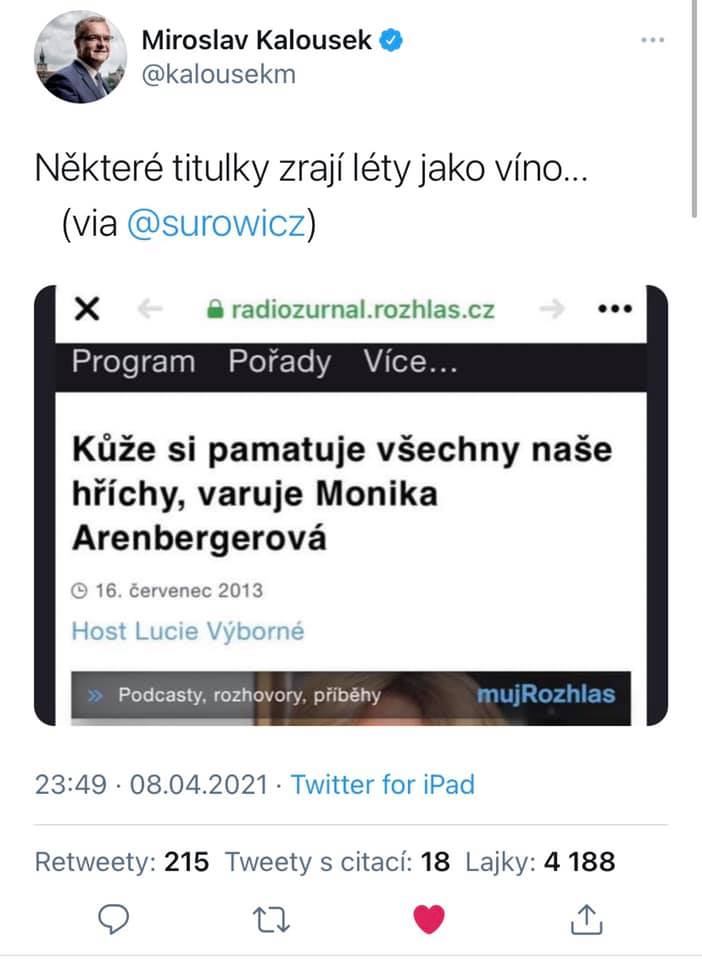702x960 pixels.
Task: View the 4 188 likes list
Action: click(538, 861)
